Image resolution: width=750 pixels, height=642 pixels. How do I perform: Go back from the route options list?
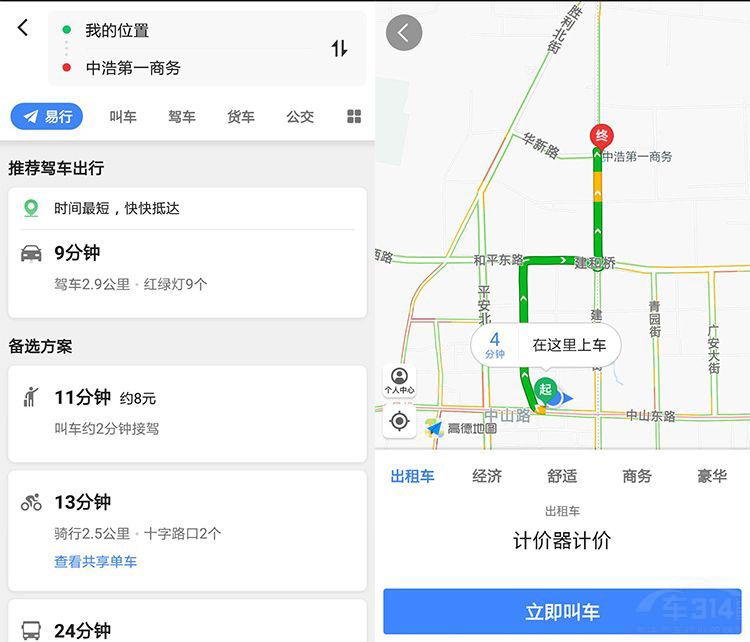23,28
